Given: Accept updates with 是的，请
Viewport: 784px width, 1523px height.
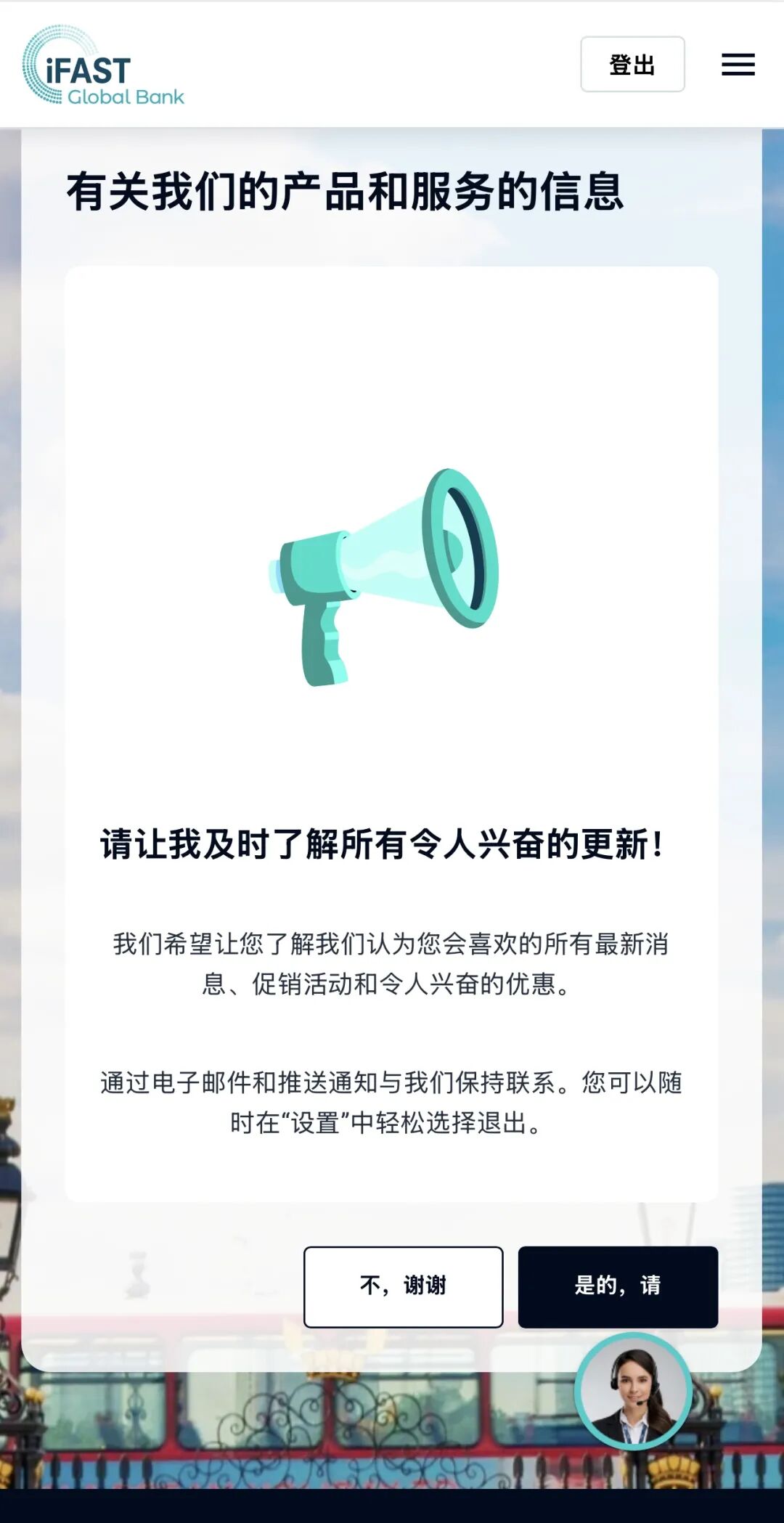Looking at the screenshot, I should (618, 1286).
